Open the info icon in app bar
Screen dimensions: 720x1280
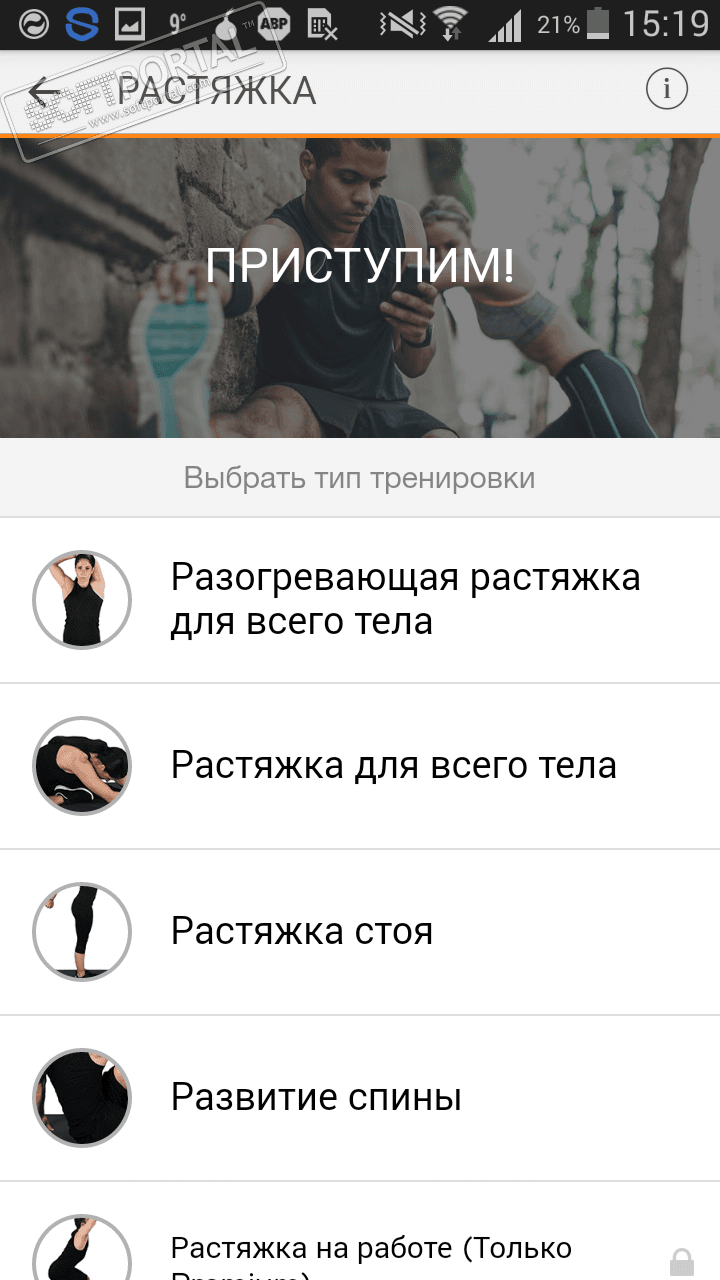tap(667, 90)
